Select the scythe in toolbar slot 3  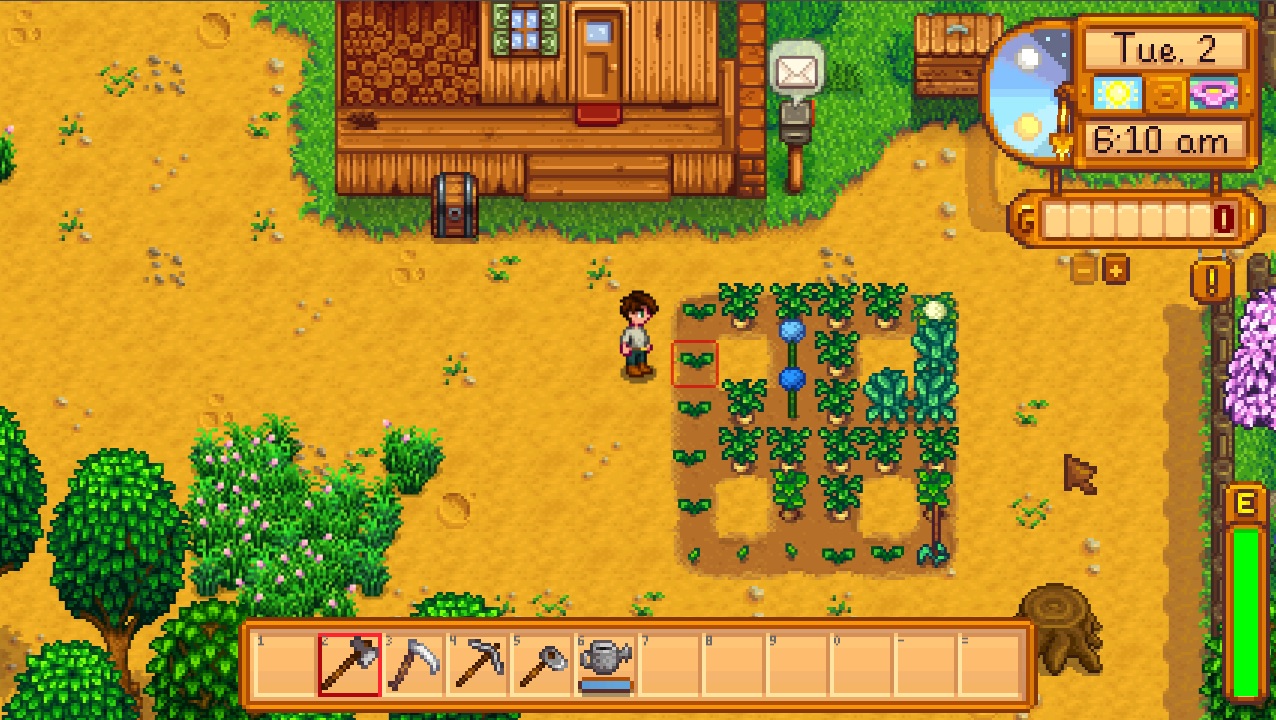point(413,664)
